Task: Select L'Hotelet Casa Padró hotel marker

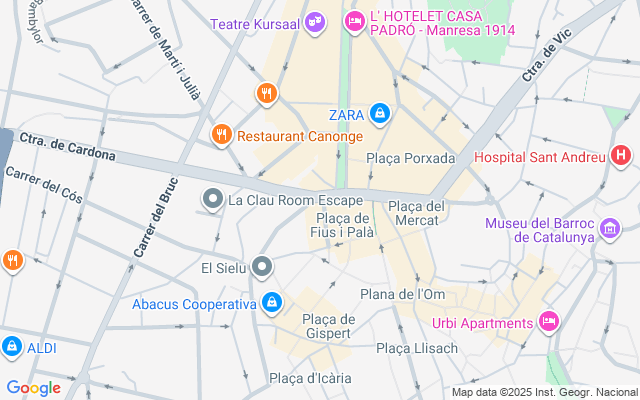Action: click(354, 20)
